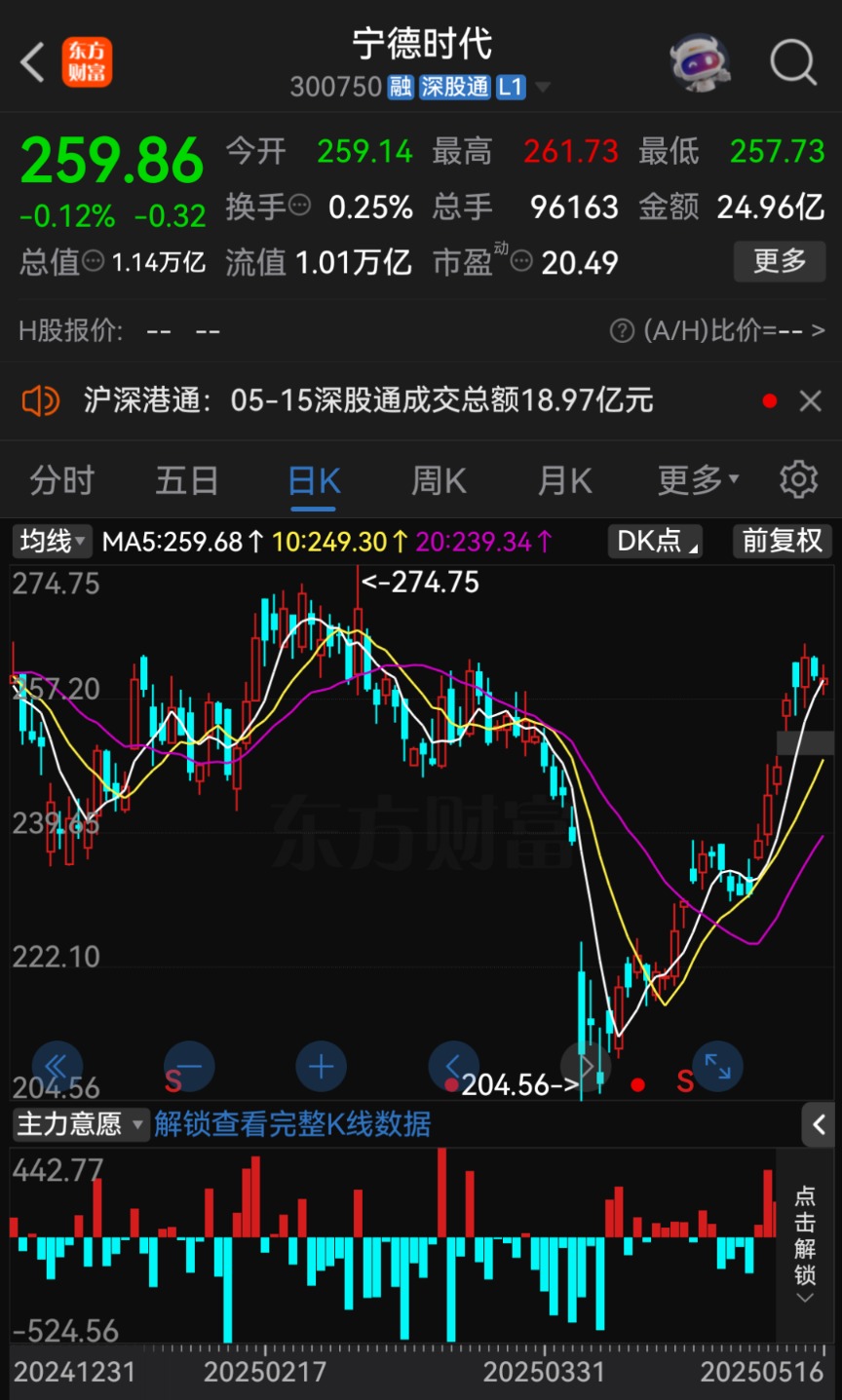Expand the chart to full screen
Viewport: 842px width, 1400px height.
click(x=717, y=1067)
